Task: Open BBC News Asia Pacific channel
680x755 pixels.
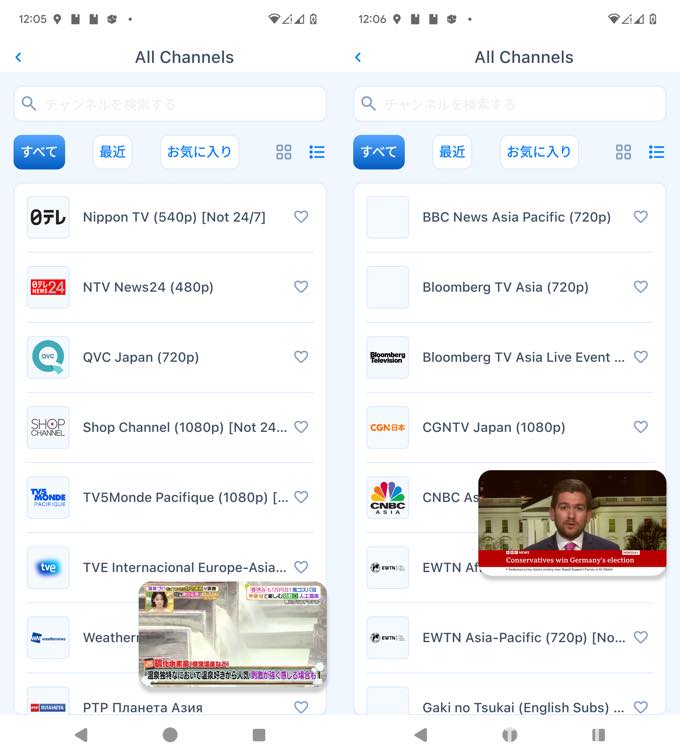Action: tap(516, 217)
